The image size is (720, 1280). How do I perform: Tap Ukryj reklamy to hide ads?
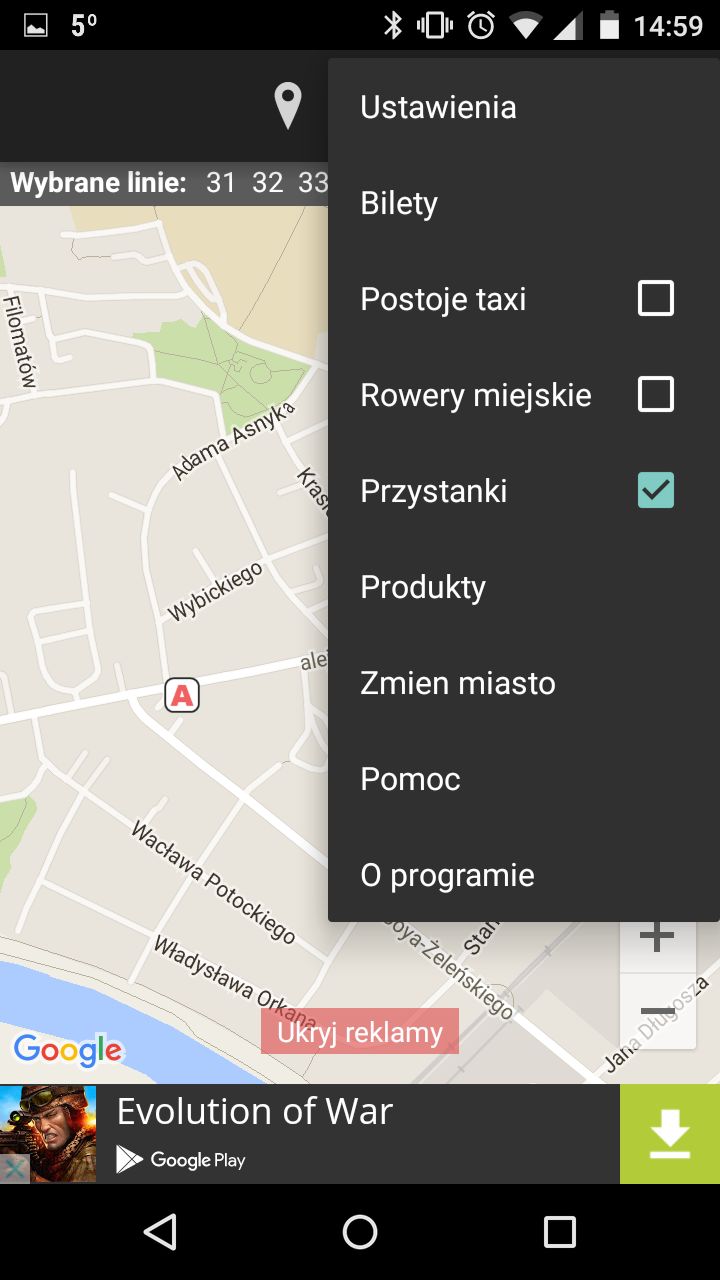(360, 1032)
